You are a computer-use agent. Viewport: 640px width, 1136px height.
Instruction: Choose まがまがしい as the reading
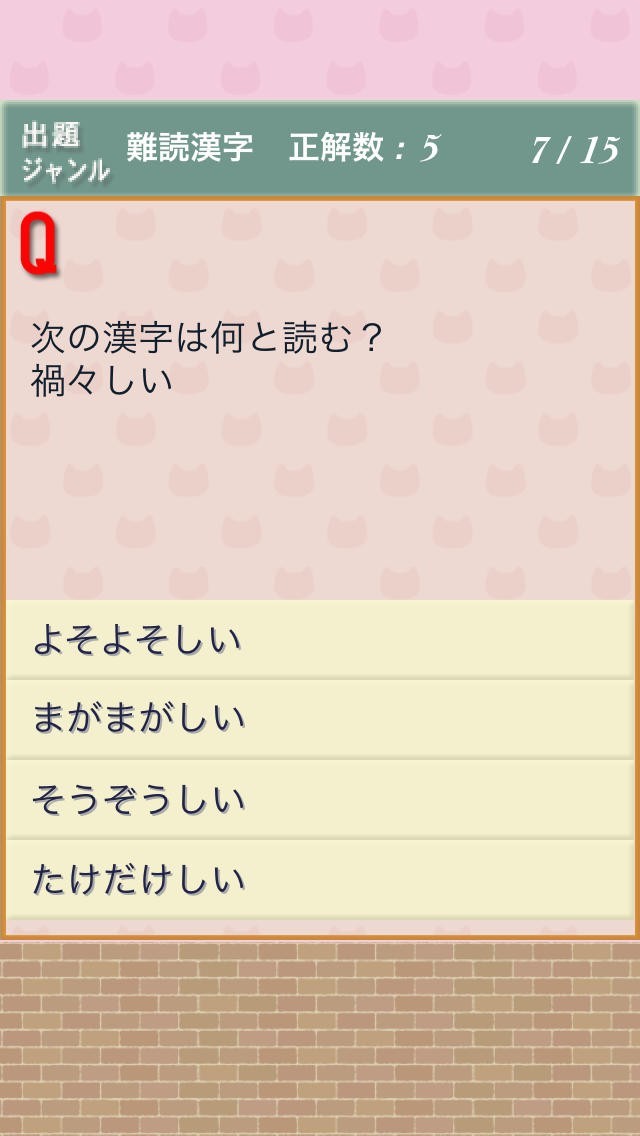(320, 719)
